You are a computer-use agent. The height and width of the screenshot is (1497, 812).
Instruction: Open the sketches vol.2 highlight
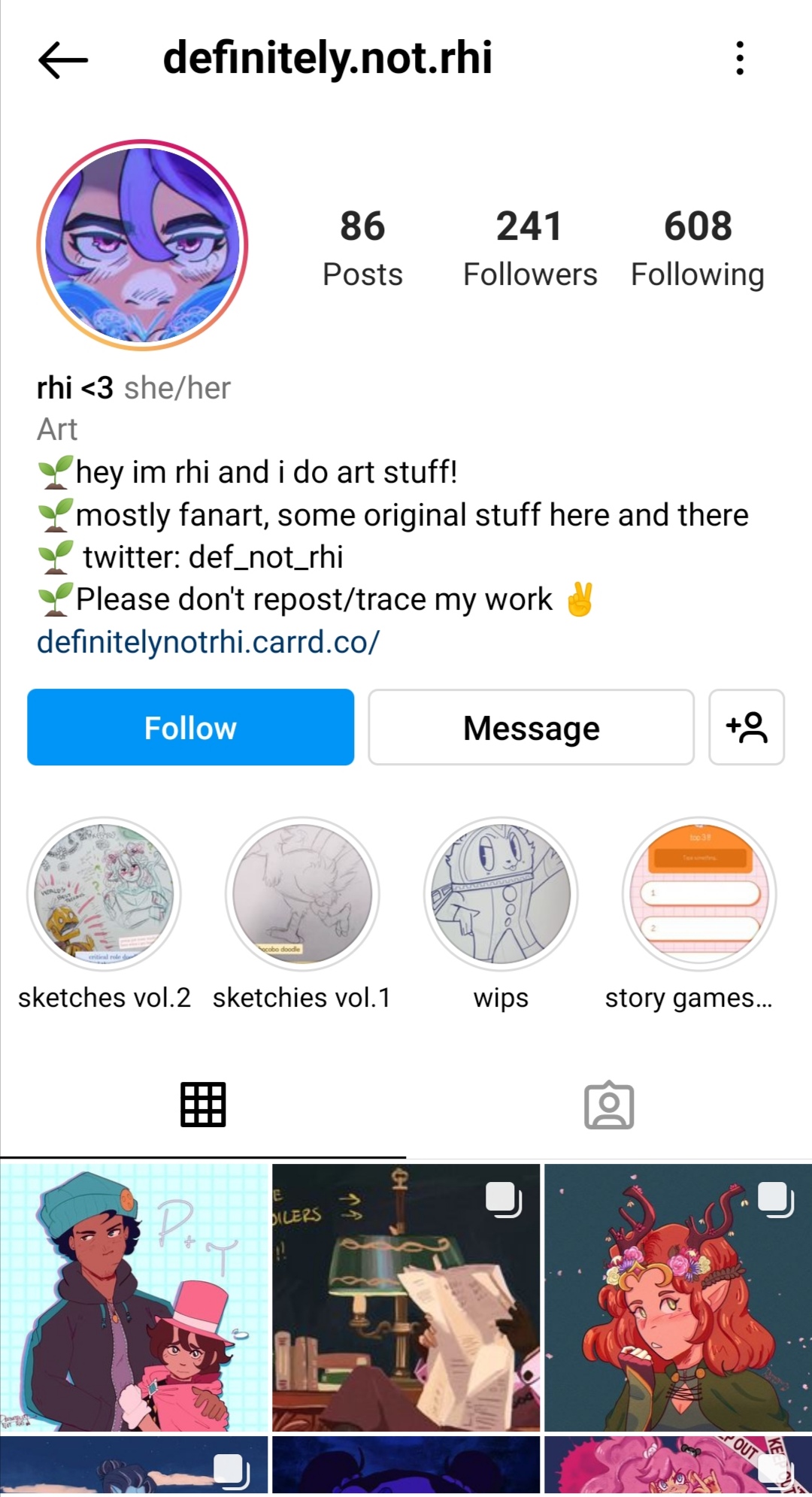click(104, 894)
